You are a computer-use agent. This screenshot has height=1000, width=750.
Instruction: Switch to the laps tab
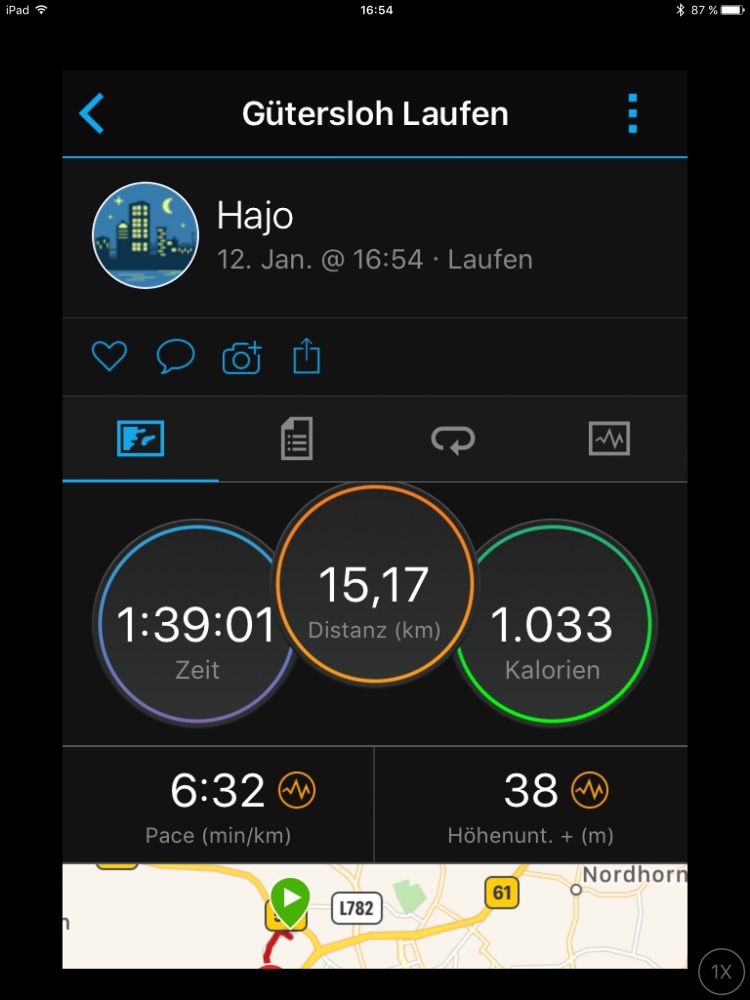[453, 439]
